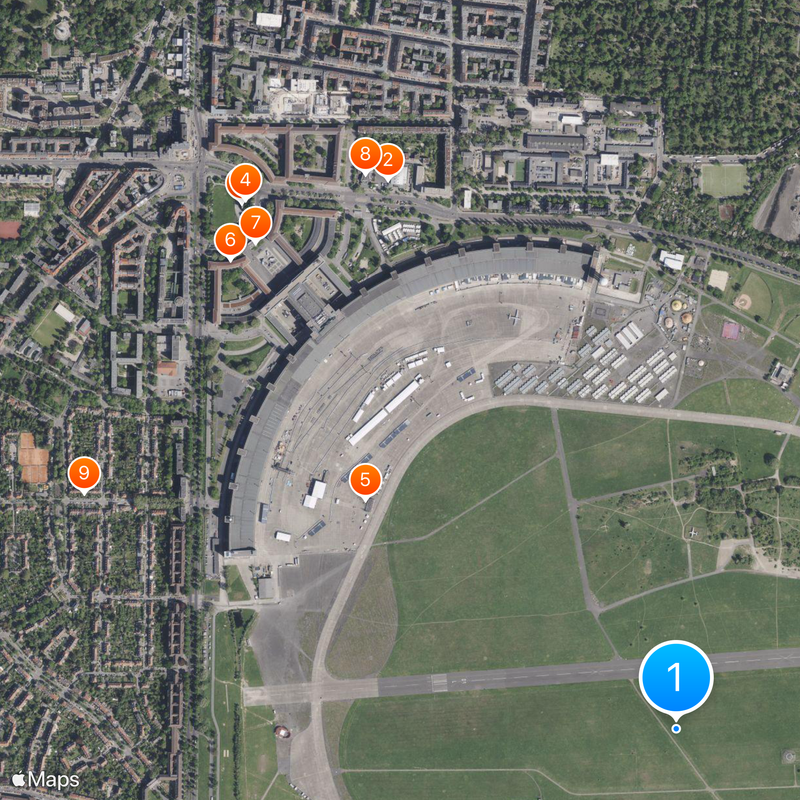This screenshot has height=800, width=800.
Task: Tap map pin number 7
Action: point(255,222)
